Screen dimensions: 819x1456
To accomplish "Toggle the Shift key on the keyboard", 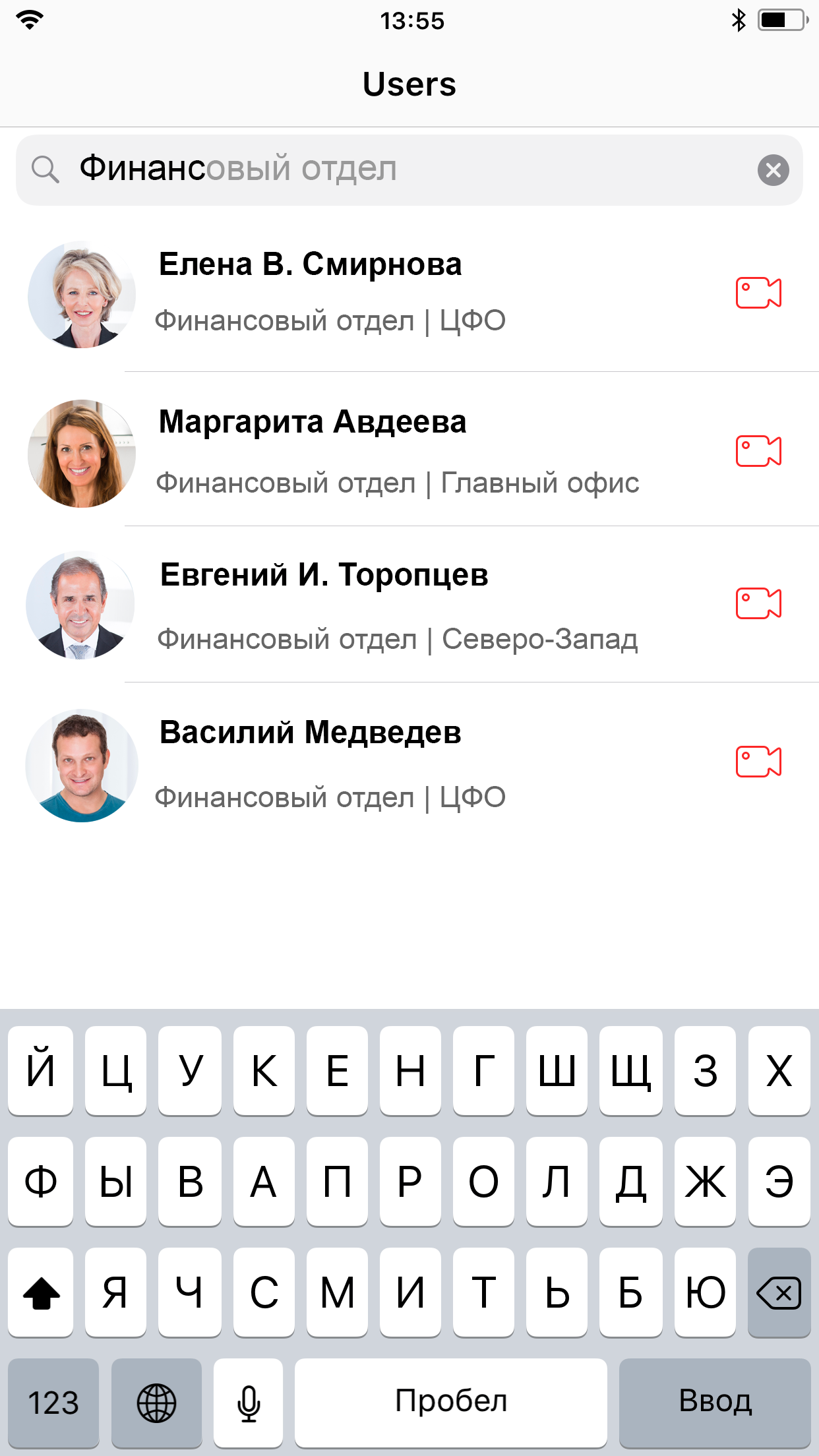I will coord(41,1291).
